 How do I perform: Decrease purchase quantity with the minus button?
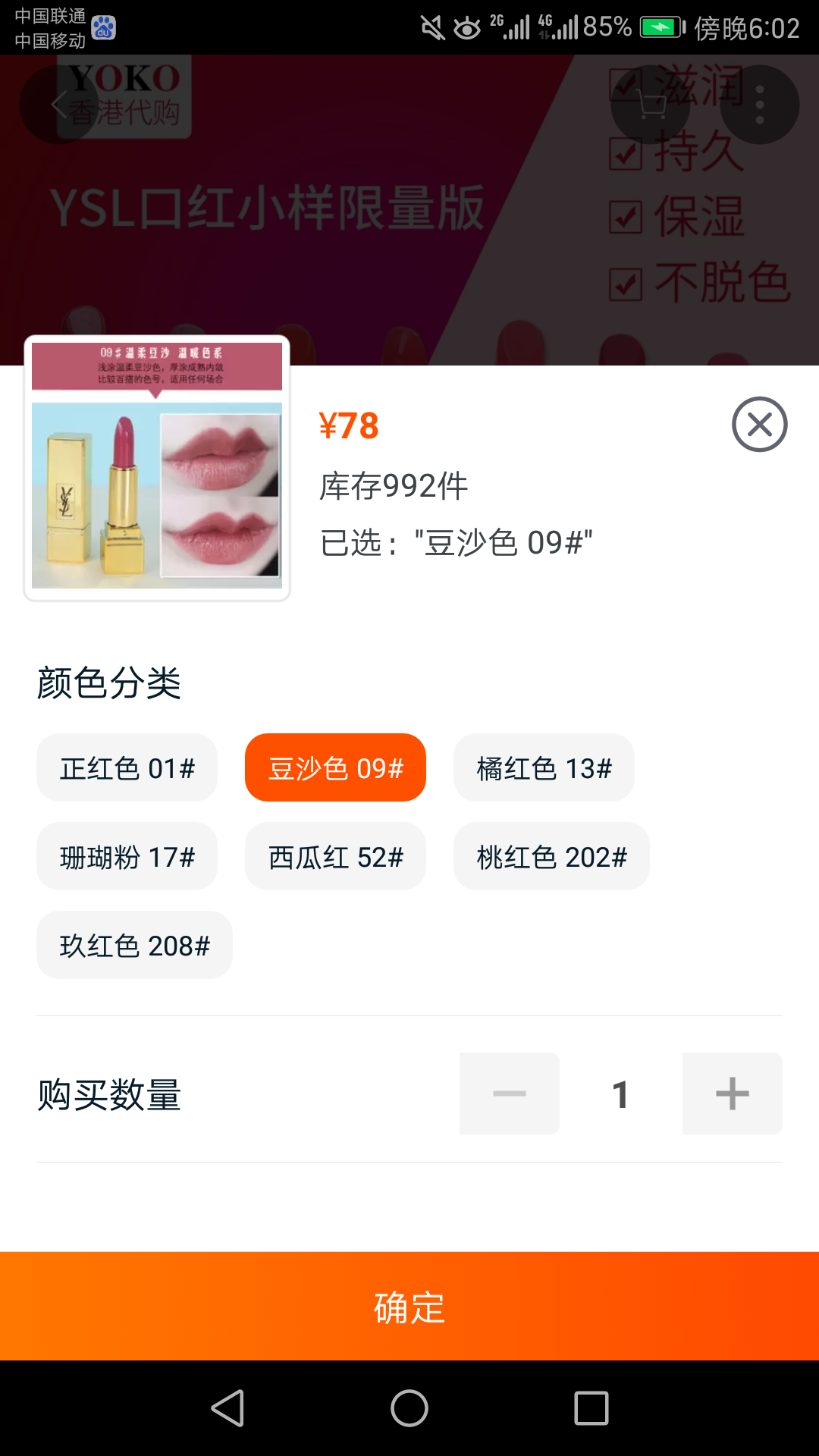[x=509, y=1093]
